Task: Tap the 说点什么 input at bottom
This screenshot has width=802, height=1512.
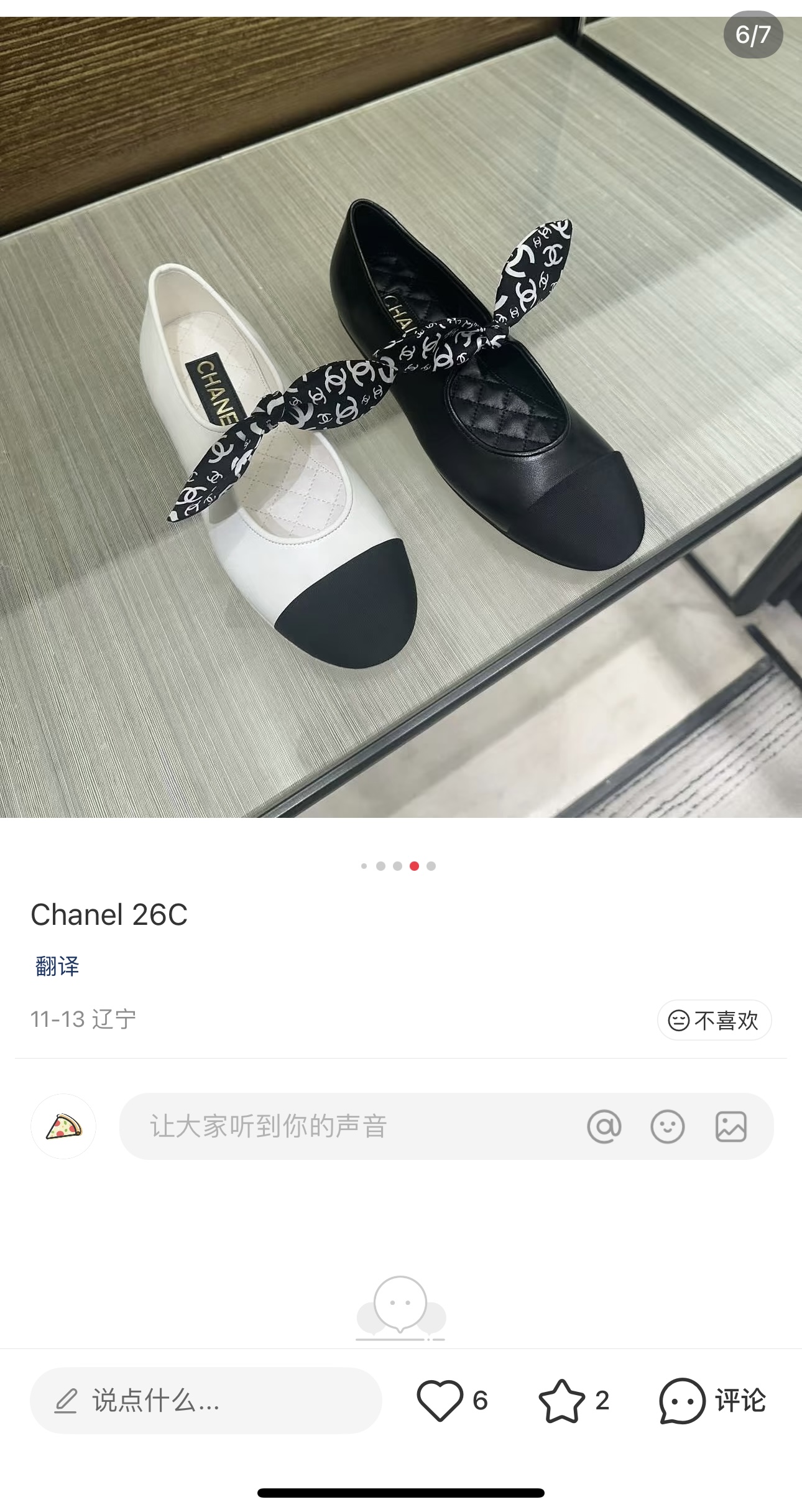Action: (x=205, y=1400)
